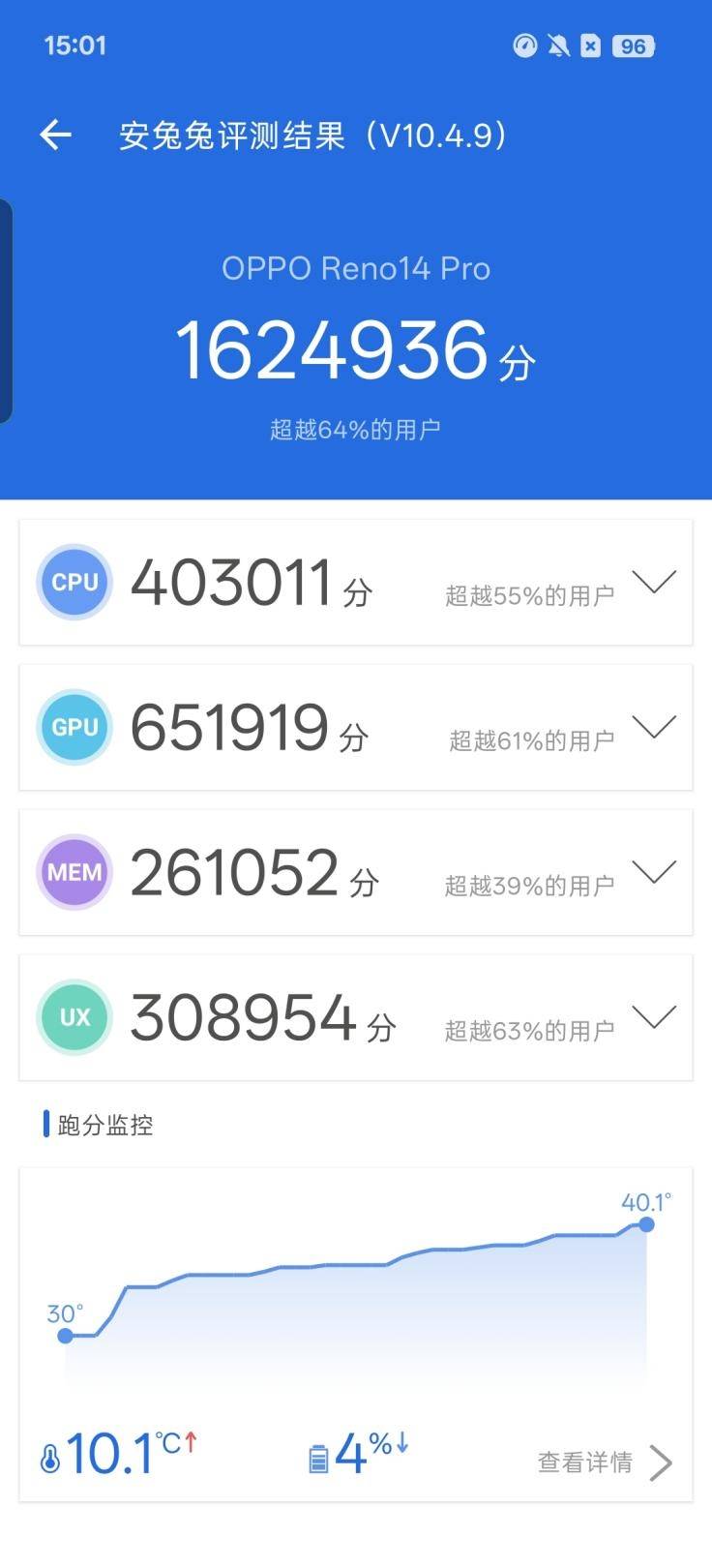Expand the MEM score section
This screenshot has width=712, height=1568.
tap(654, 872)
